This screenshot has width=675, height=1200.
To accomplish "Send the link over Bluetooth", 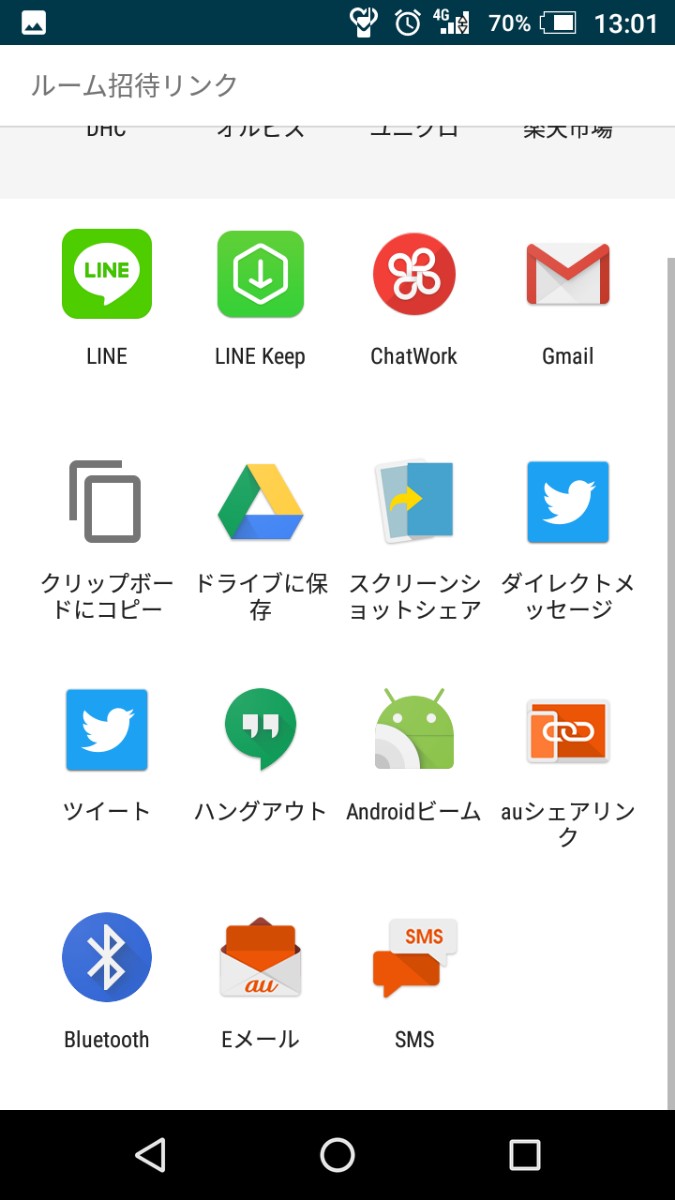I will tap(107, 958).
